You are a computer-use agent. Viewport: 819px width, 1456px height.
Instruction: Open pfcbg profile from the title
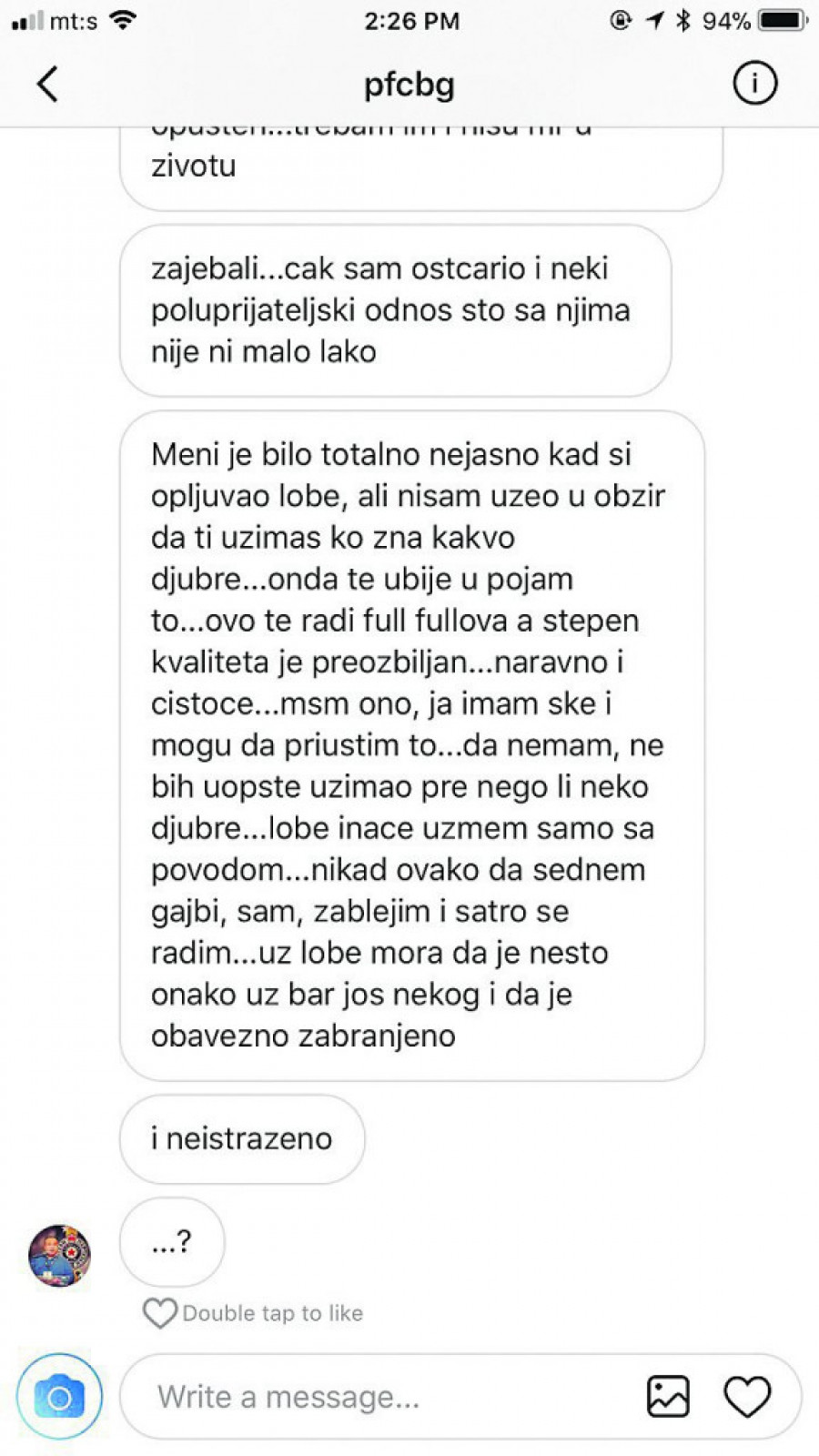point(409,85)
